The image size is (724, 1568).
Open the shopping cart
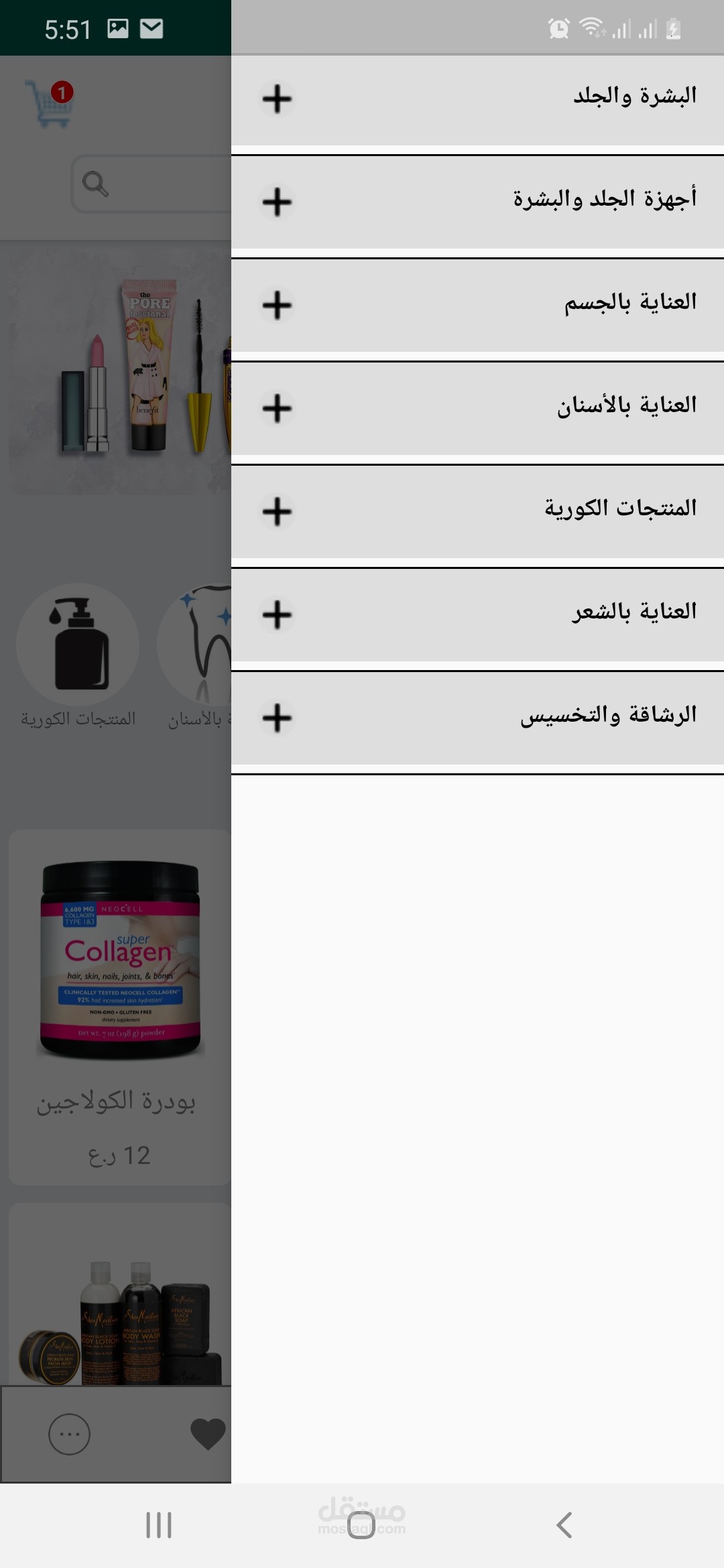pos(49,104)
